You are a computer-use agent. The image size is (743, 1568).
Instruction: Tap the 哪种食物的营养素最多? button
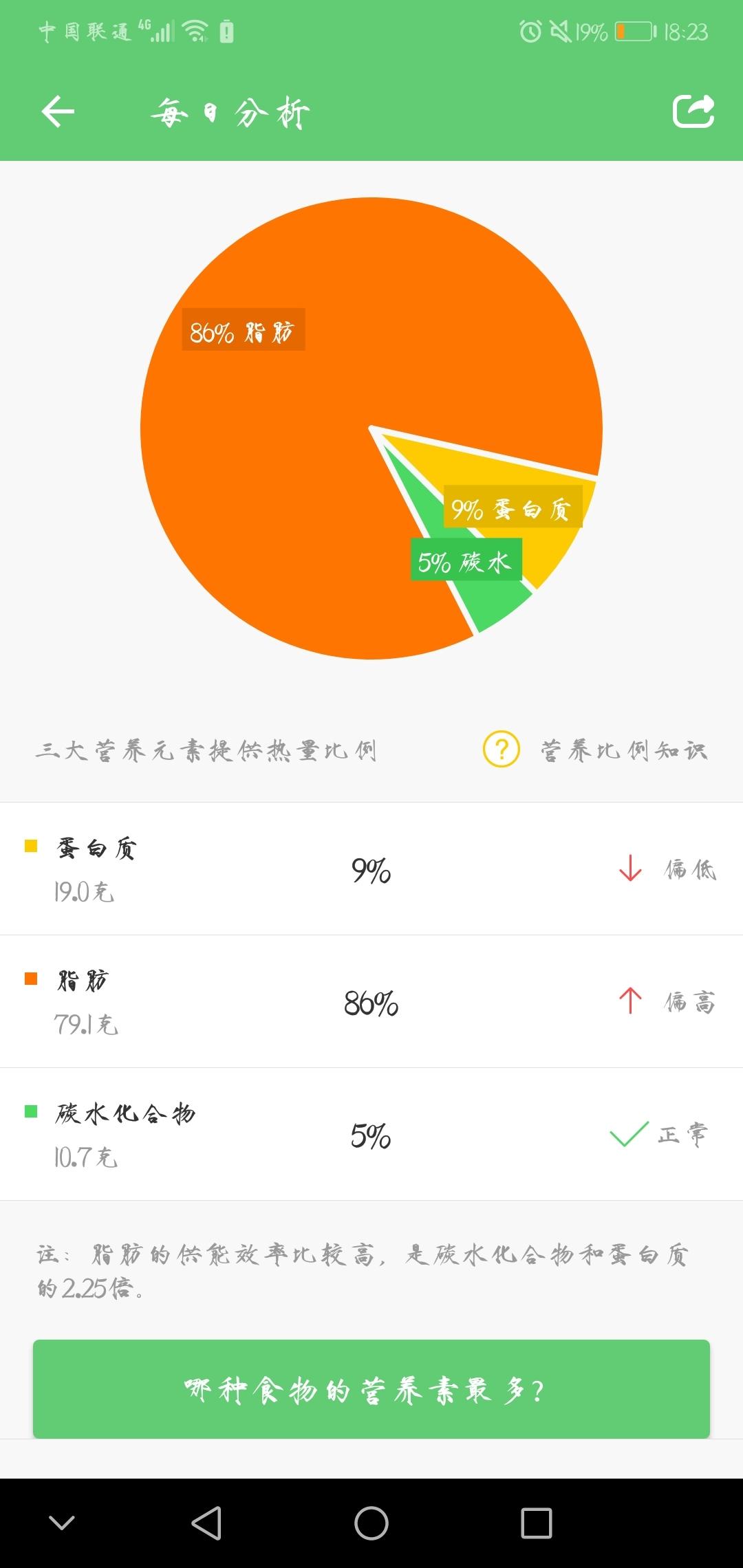tap(371, 1389)
